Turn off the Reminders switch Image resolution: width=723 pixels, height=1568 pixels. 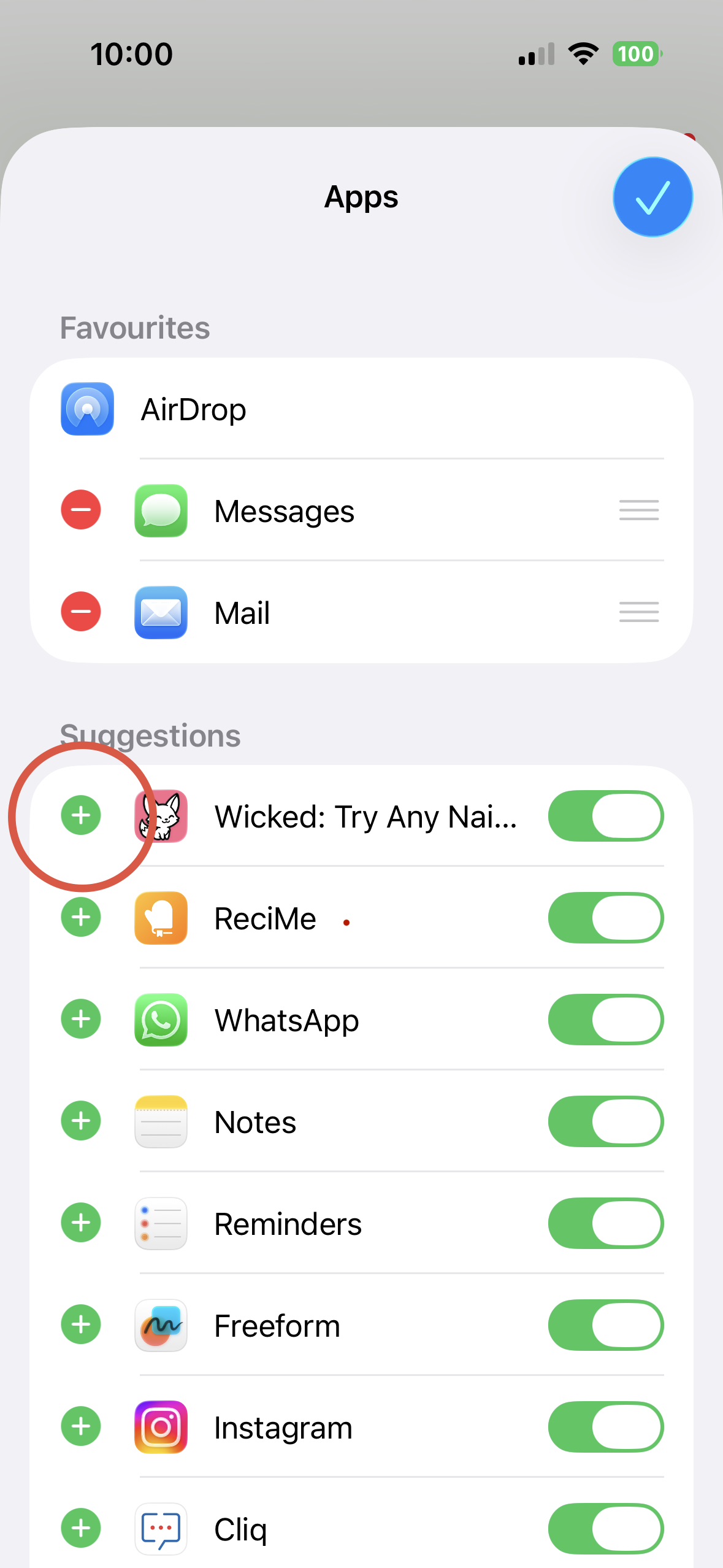pyautogui.click(x=606, y=1223)
